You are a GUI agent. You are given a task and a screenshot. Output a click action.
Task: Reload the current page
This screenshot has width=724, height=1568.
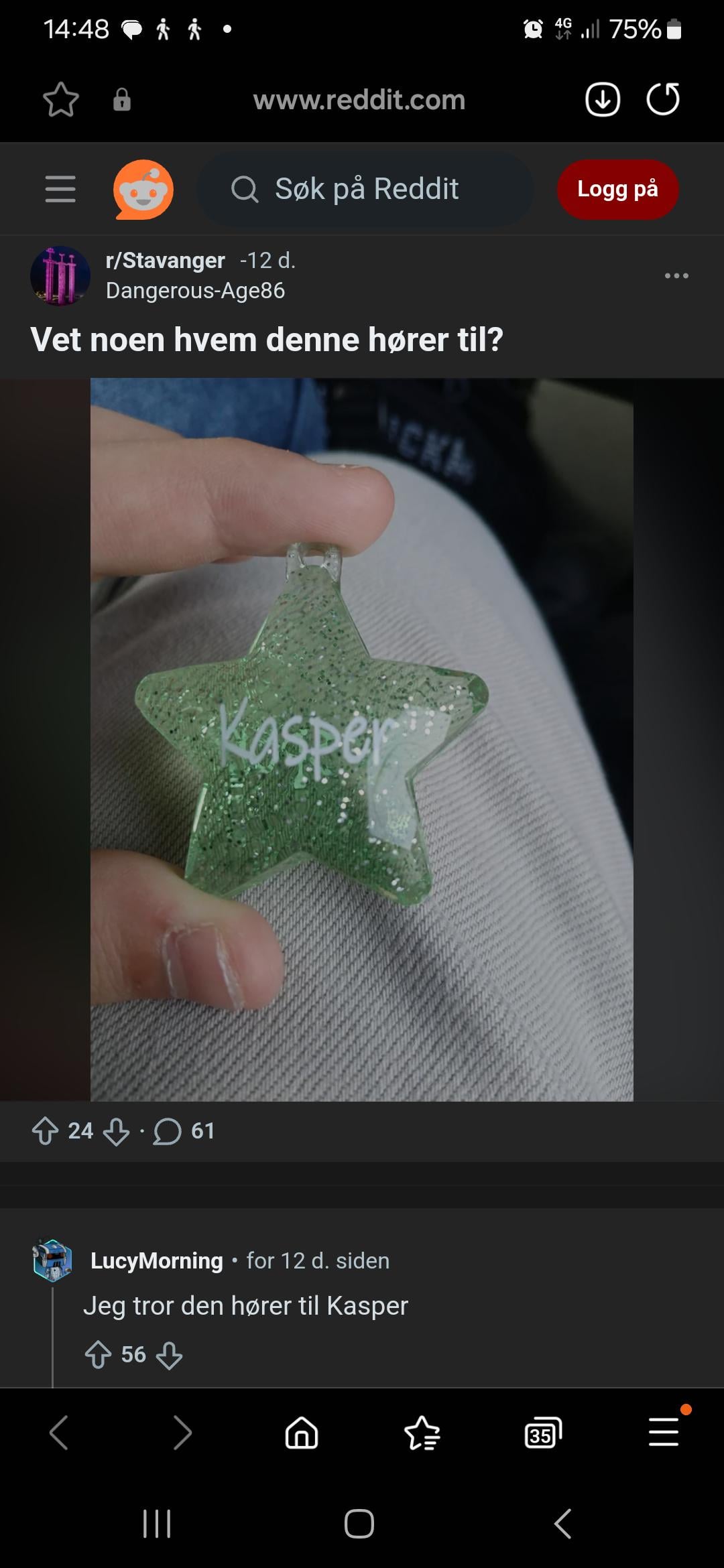pyautogui.click(x=663, y=100)
